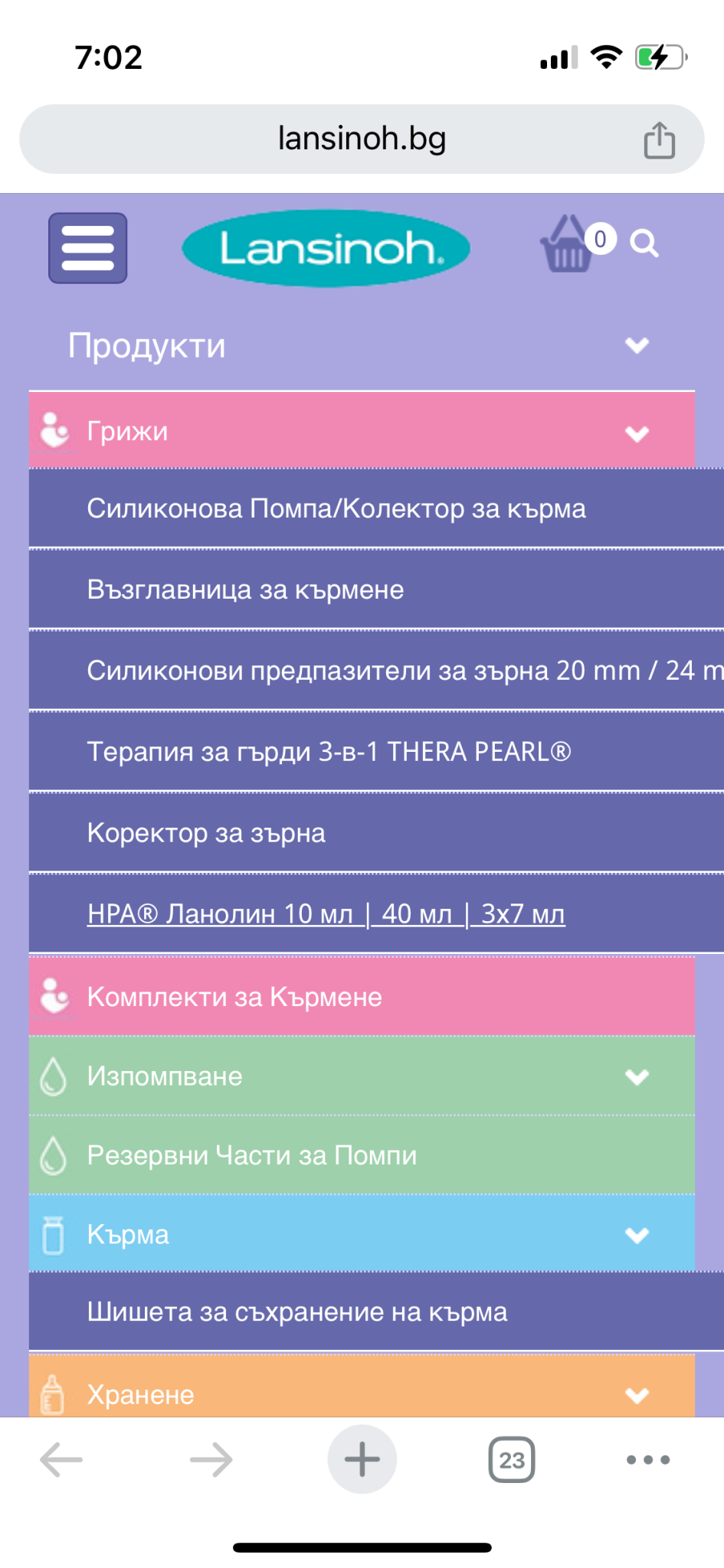The width and height of the screenshot is (724, 1568).
Task: View the 23 open tabs
Action: (x=512, y=1460)
